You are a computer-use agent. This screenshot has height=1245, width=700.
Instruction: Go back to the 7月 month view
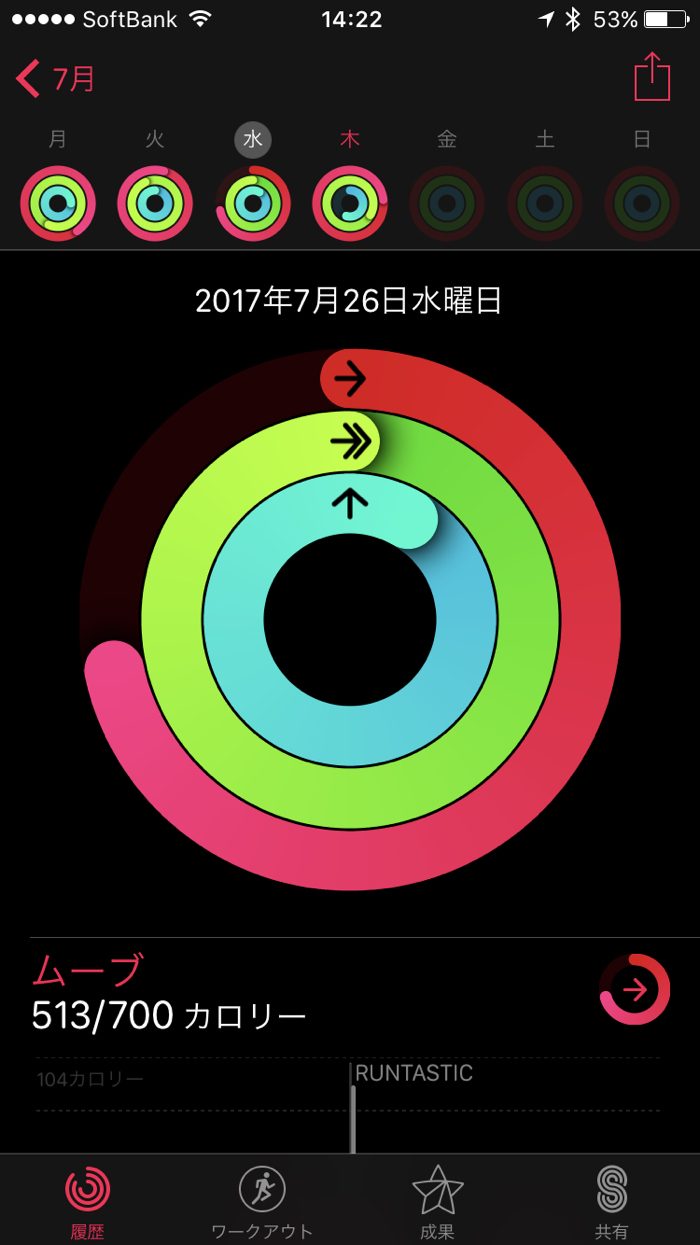[x=56, y=79]
